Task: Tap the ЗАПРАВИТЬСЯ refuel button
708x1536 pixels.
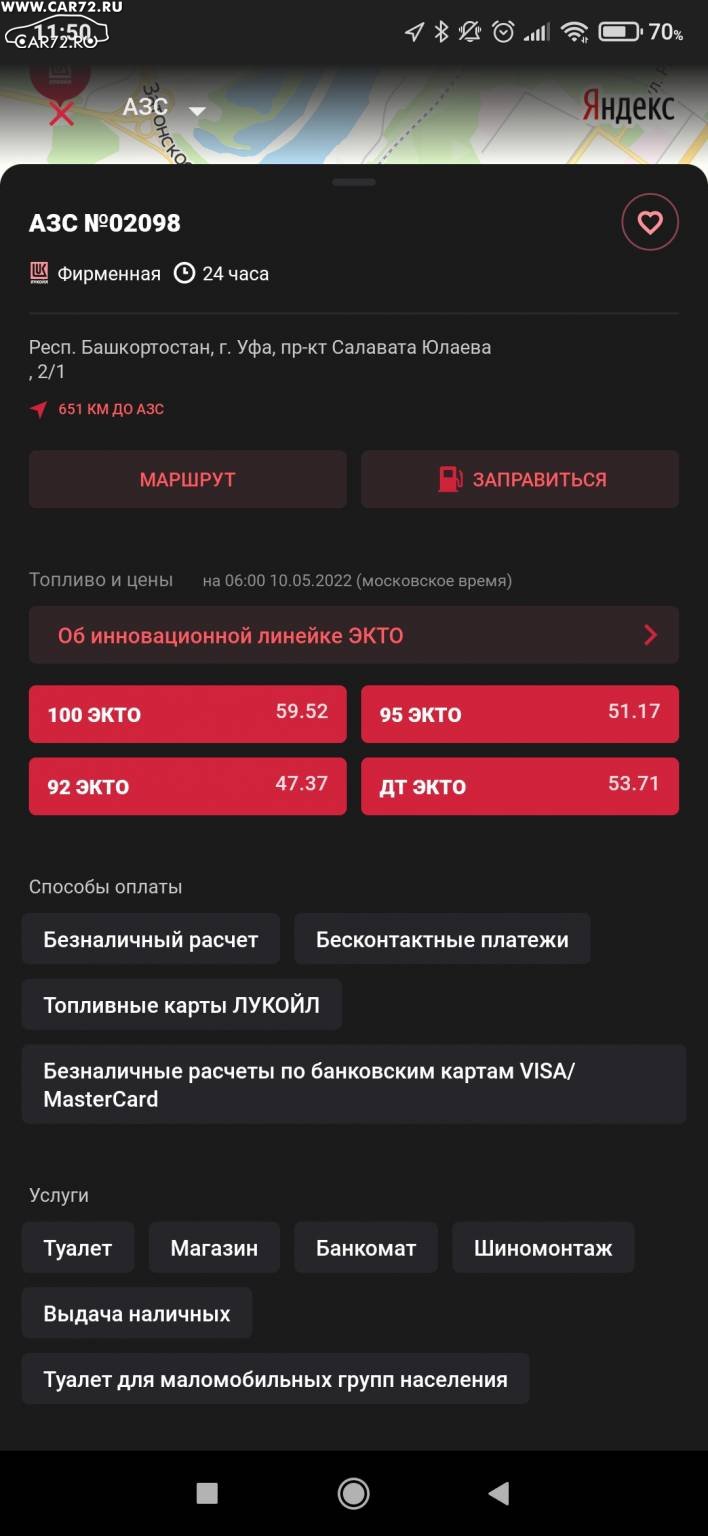Action: click(x=520, y=479)
